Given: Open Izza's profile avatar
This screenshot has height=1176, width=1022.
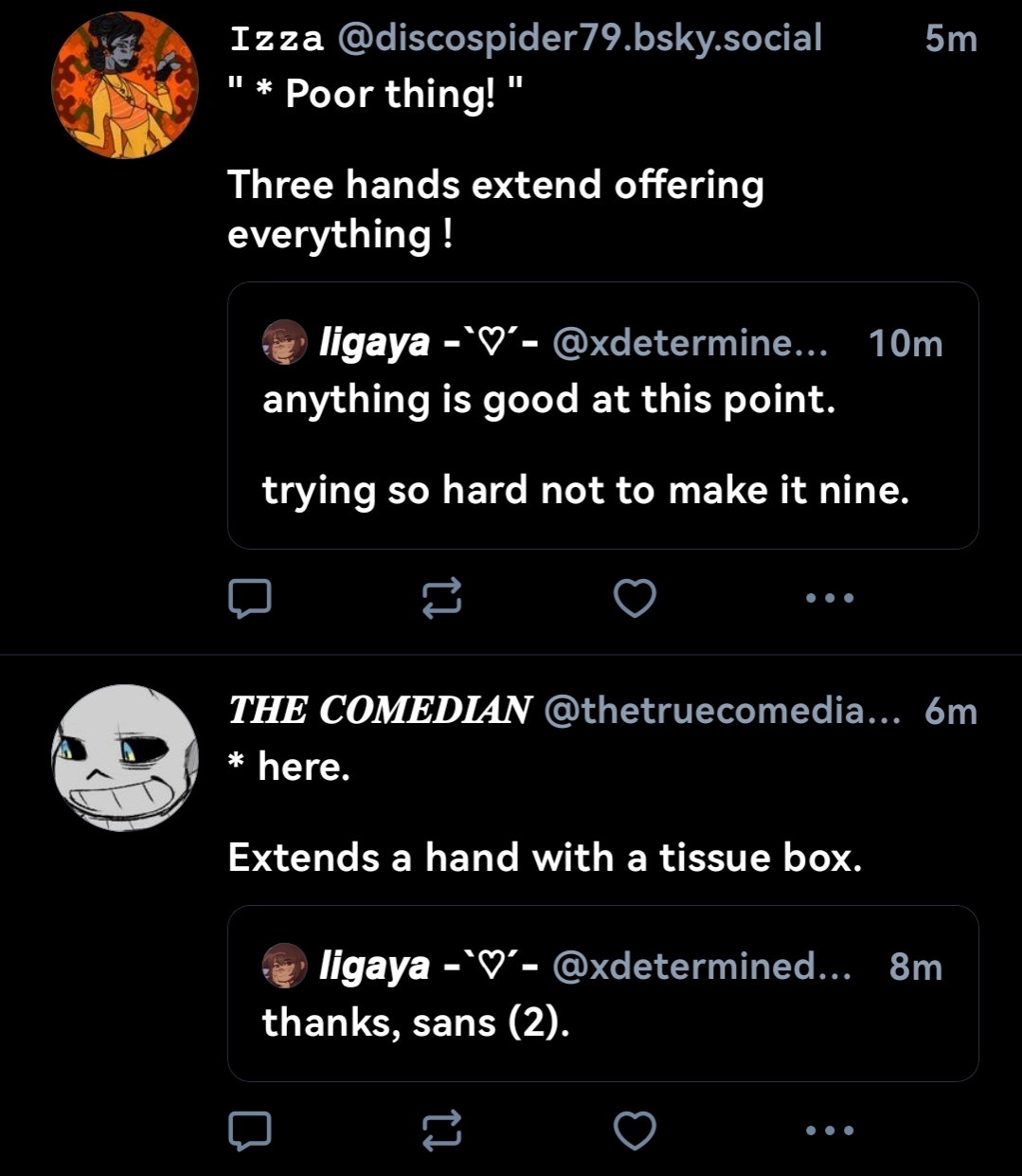Looking at the screenshot, I should click(124, 85).
